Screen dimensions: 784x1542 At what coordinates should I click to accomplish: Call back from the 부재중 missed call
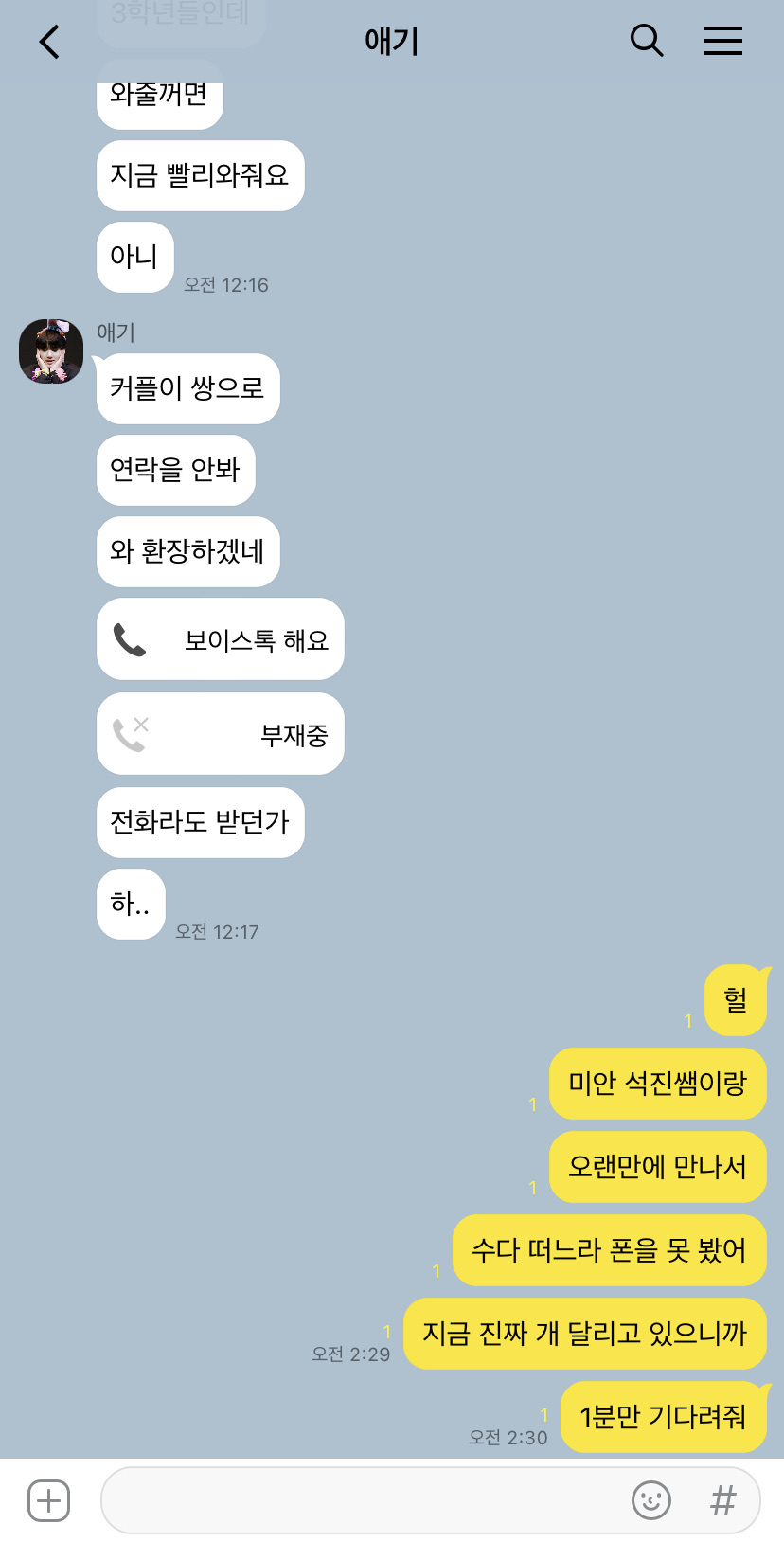pyautogui.click(x=221, y=734)
